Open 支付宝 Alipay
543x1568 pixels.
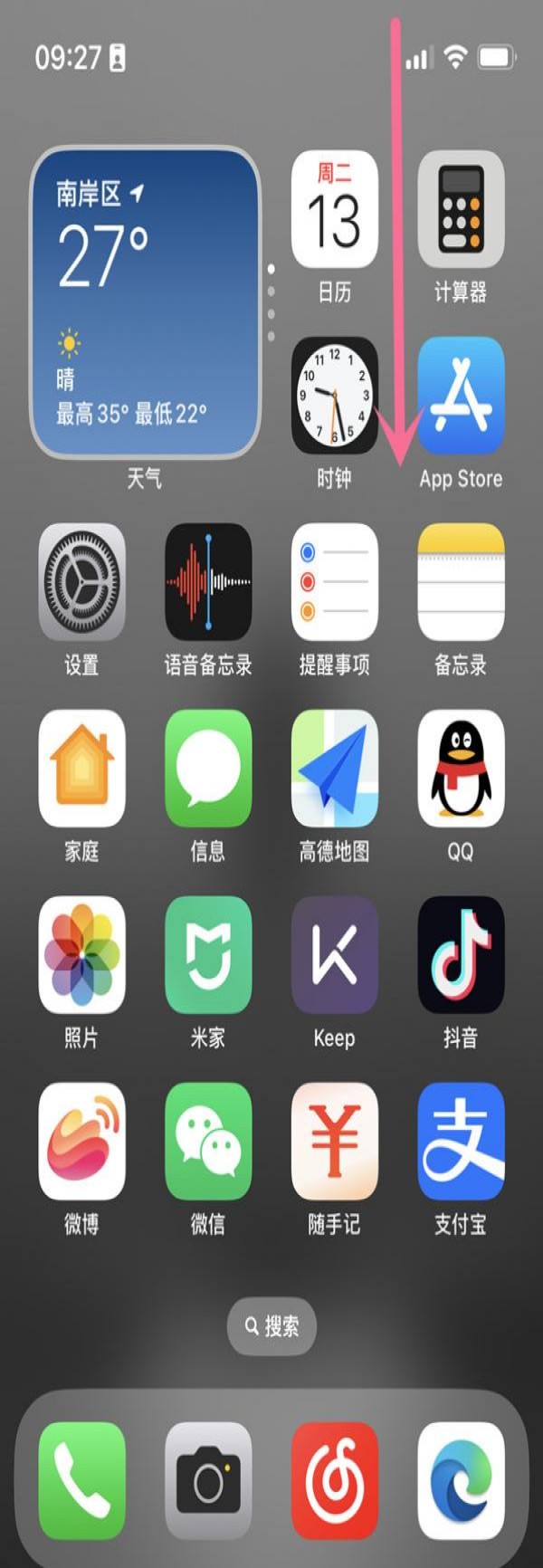coord(461,1142)
